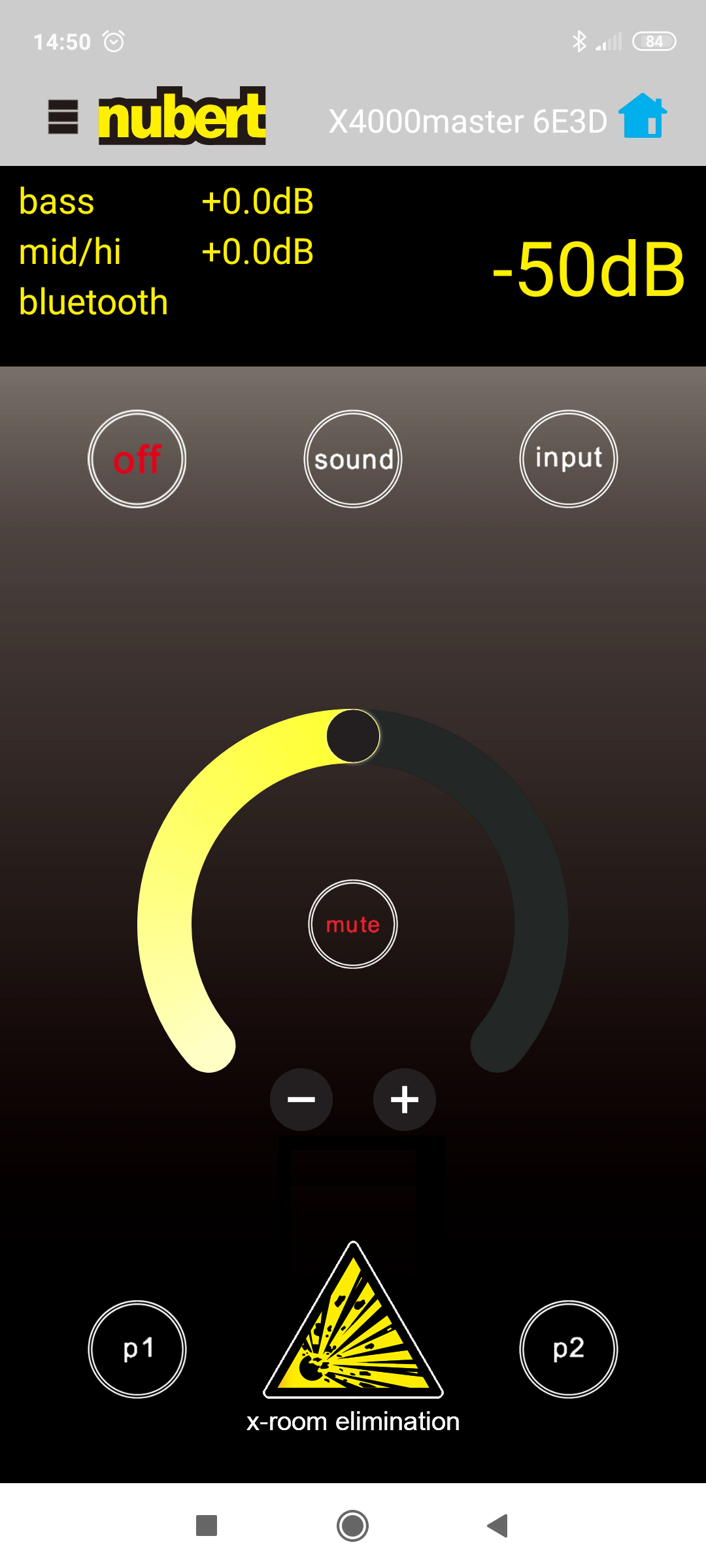Tap the volume dial knob
The height and width of the screenshot is (1568, 706).
pos(353,736)
